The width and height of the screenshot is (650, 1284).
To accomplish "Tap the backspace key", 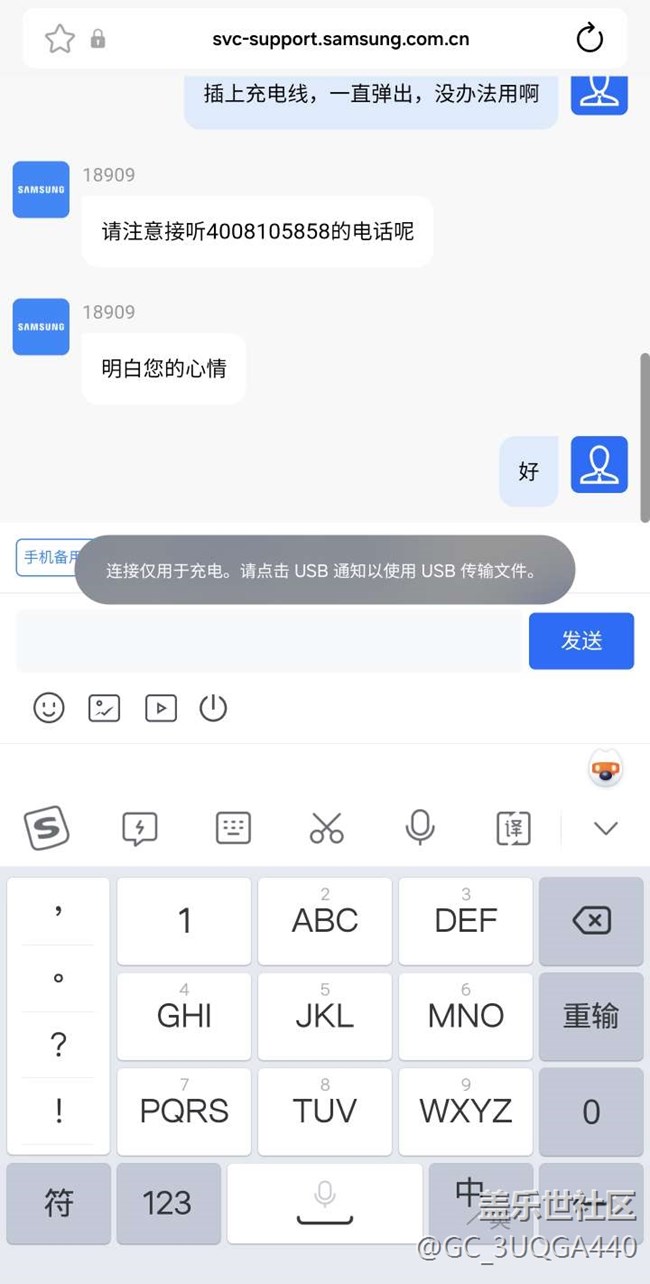I will click(591, 921).
